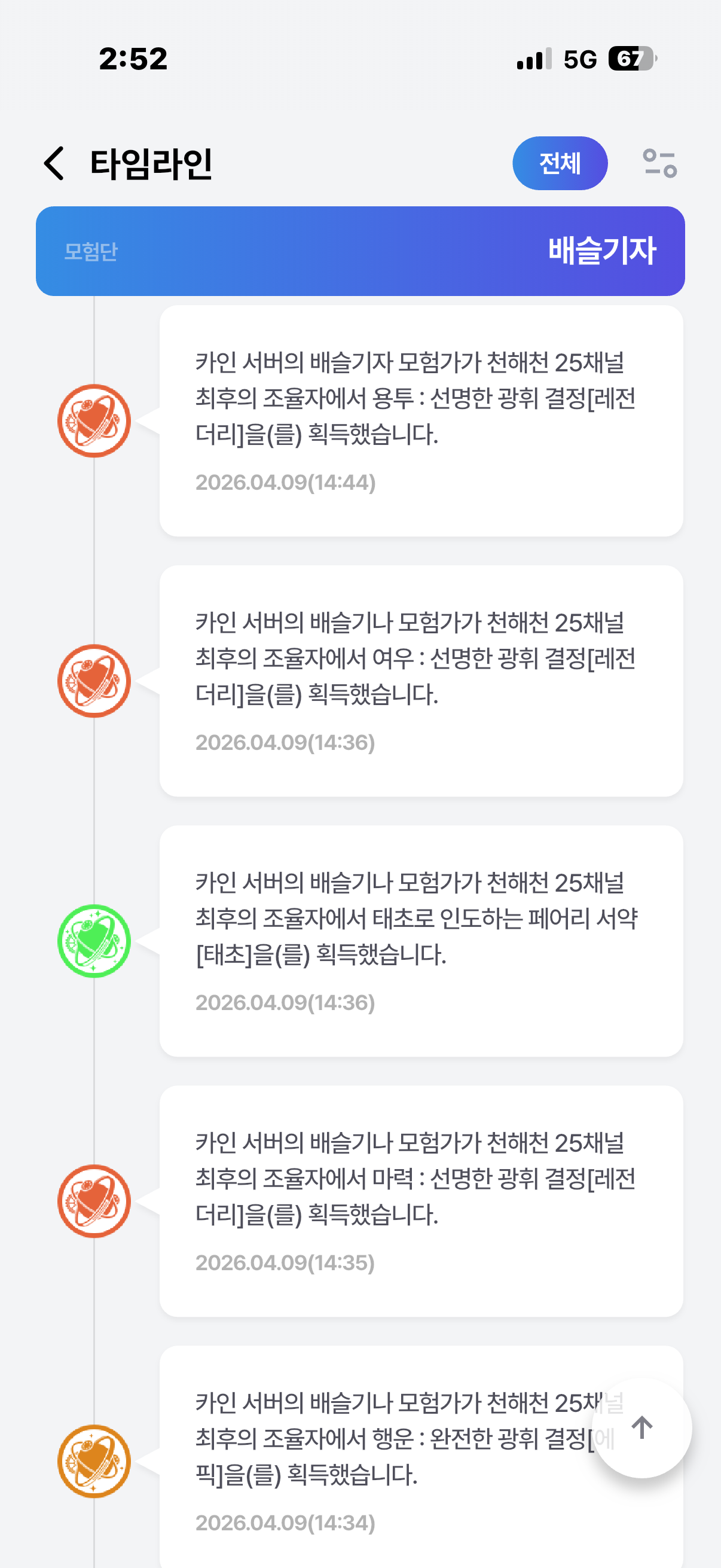Viewport: 721px width, 1568px height.
Task: Select the 전체 filter chip
Action: [560, 163]
